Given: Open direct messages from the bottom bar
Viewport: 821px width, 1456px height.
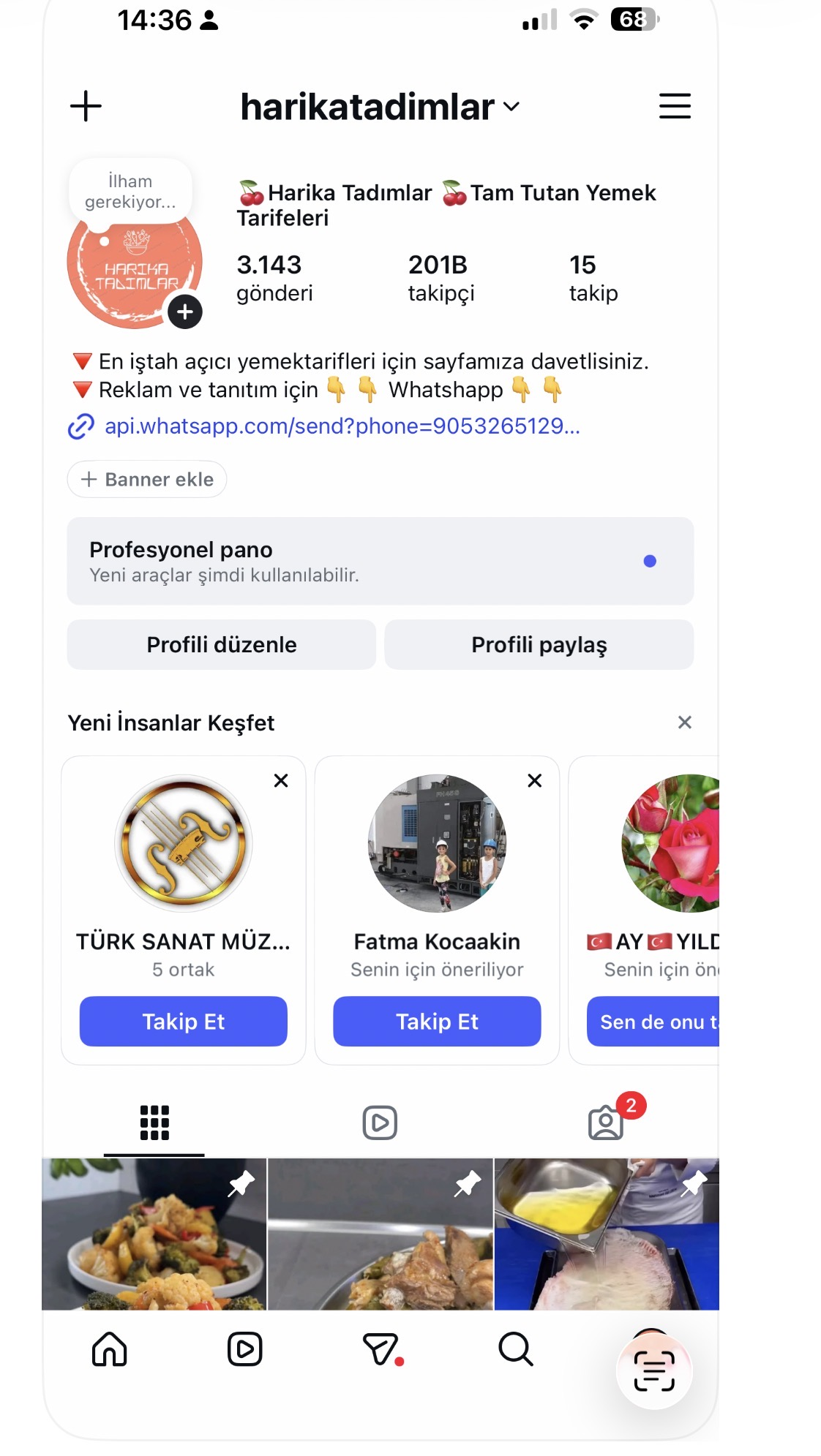Looking at the screenshot, I should (x=381, y=1349).
